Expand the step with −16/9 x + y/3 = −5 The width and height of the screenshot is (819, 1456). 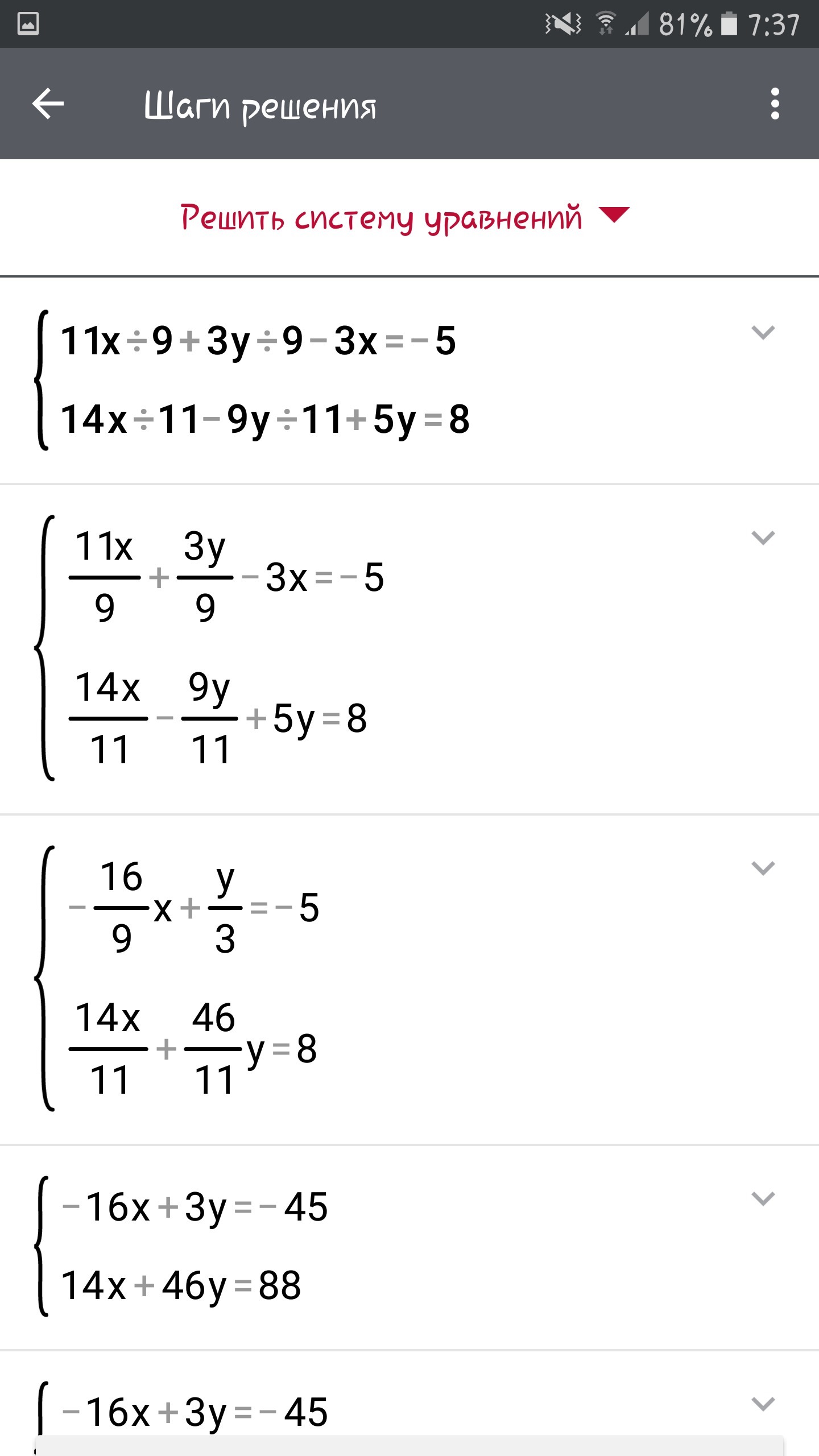(x=763, y=868)
